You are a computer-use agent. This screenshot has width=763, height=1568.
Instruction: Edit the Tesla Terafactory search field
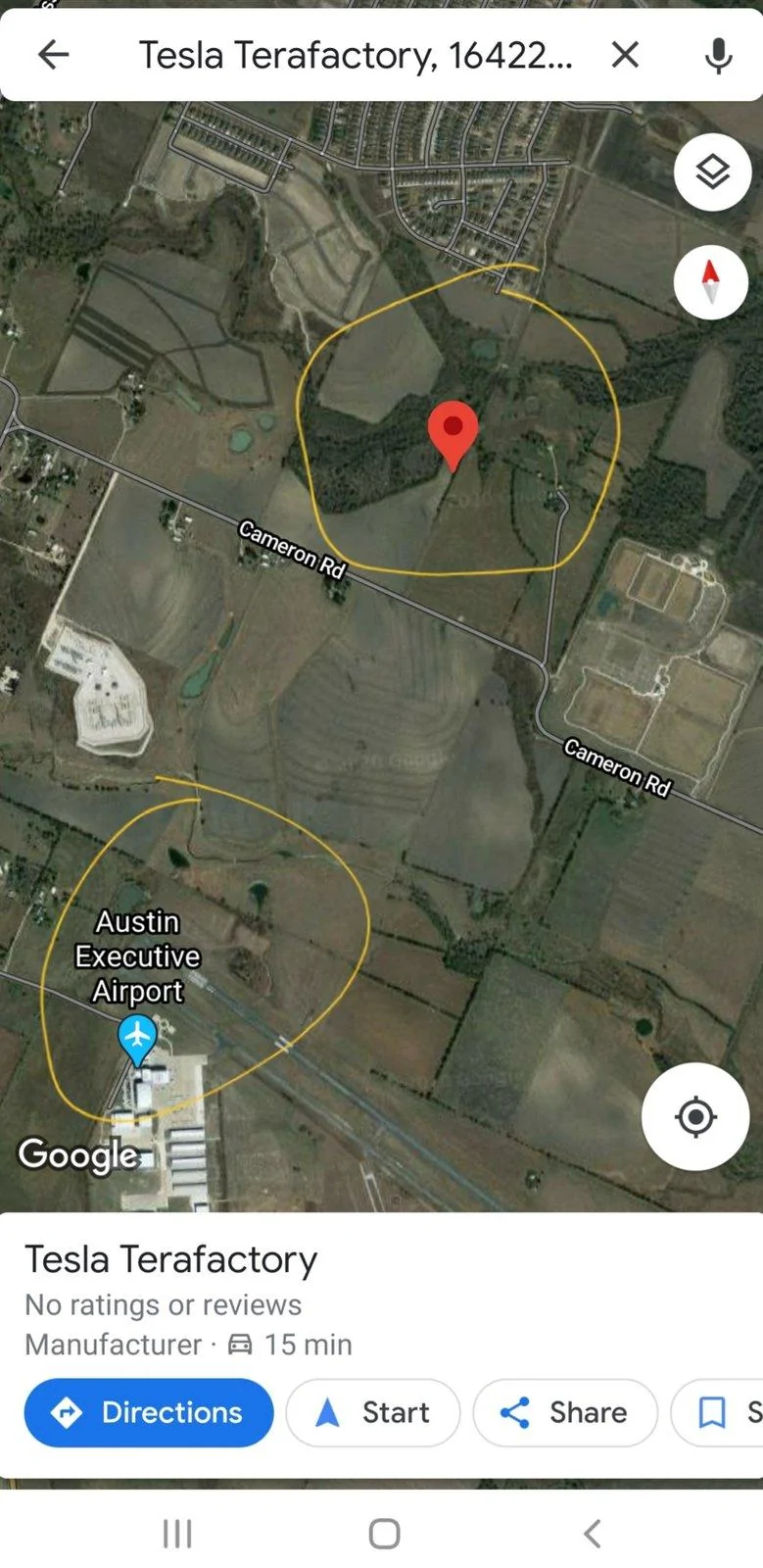(357, 55)
